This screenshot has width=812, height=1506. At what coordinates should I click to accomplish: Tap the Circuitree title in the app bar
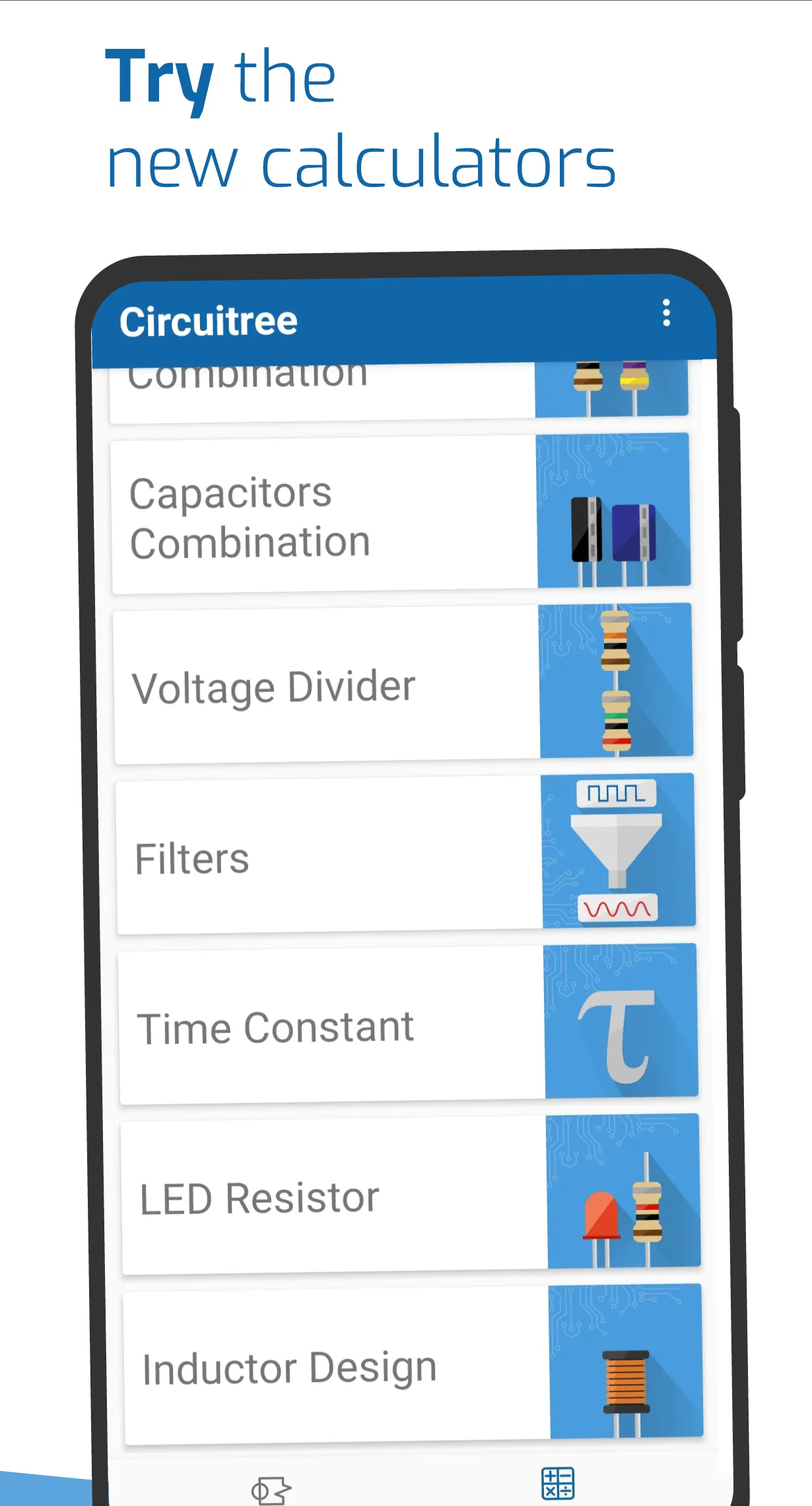(x=209, y=321)
